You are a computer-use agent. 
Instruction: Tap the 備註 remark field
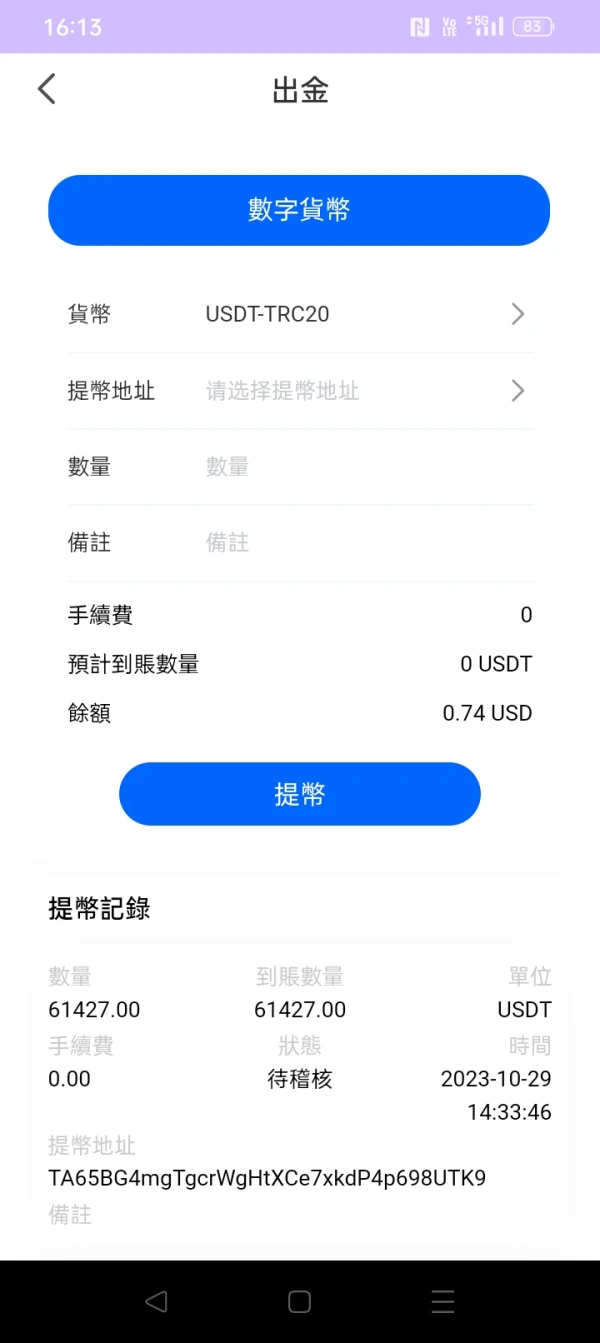[360, 543]
